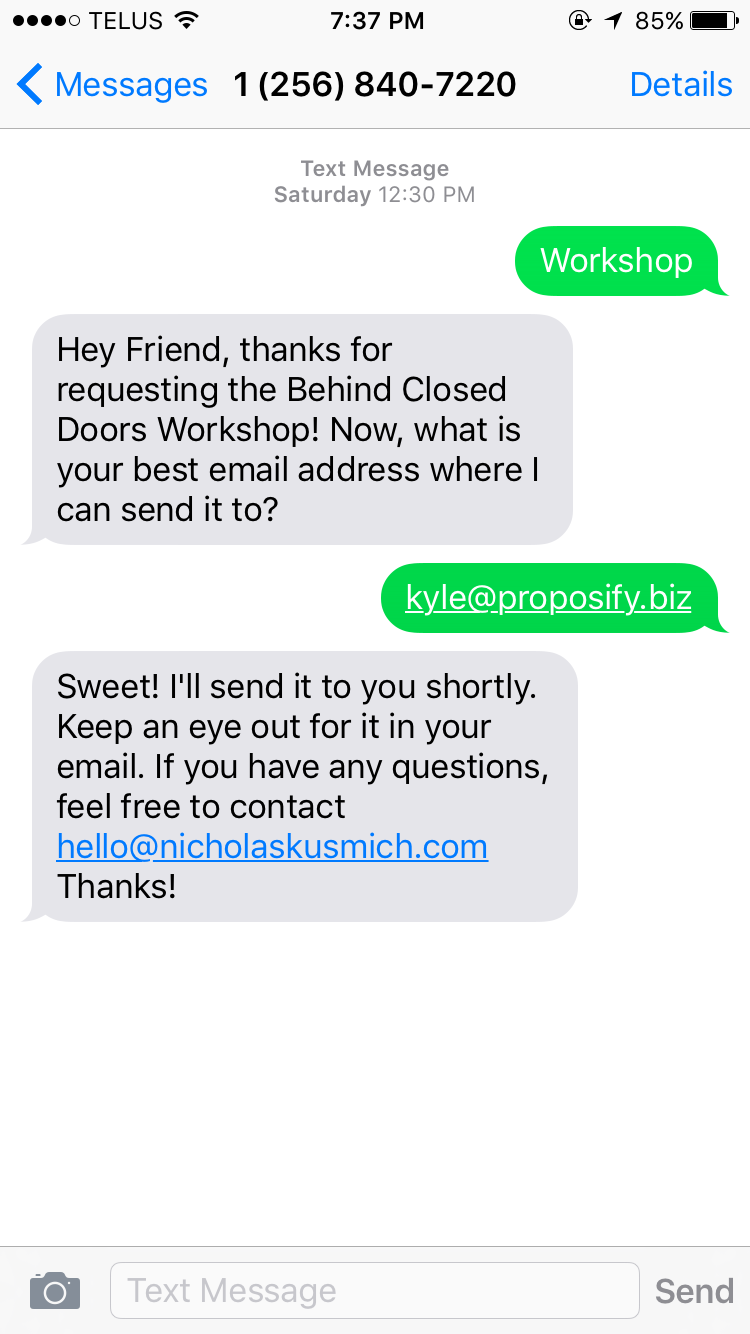The height and width of the screenshot is (1334, 750).
Task: Tap the kyle@proposify.biz email link
Action: click(x=548, y=598)
